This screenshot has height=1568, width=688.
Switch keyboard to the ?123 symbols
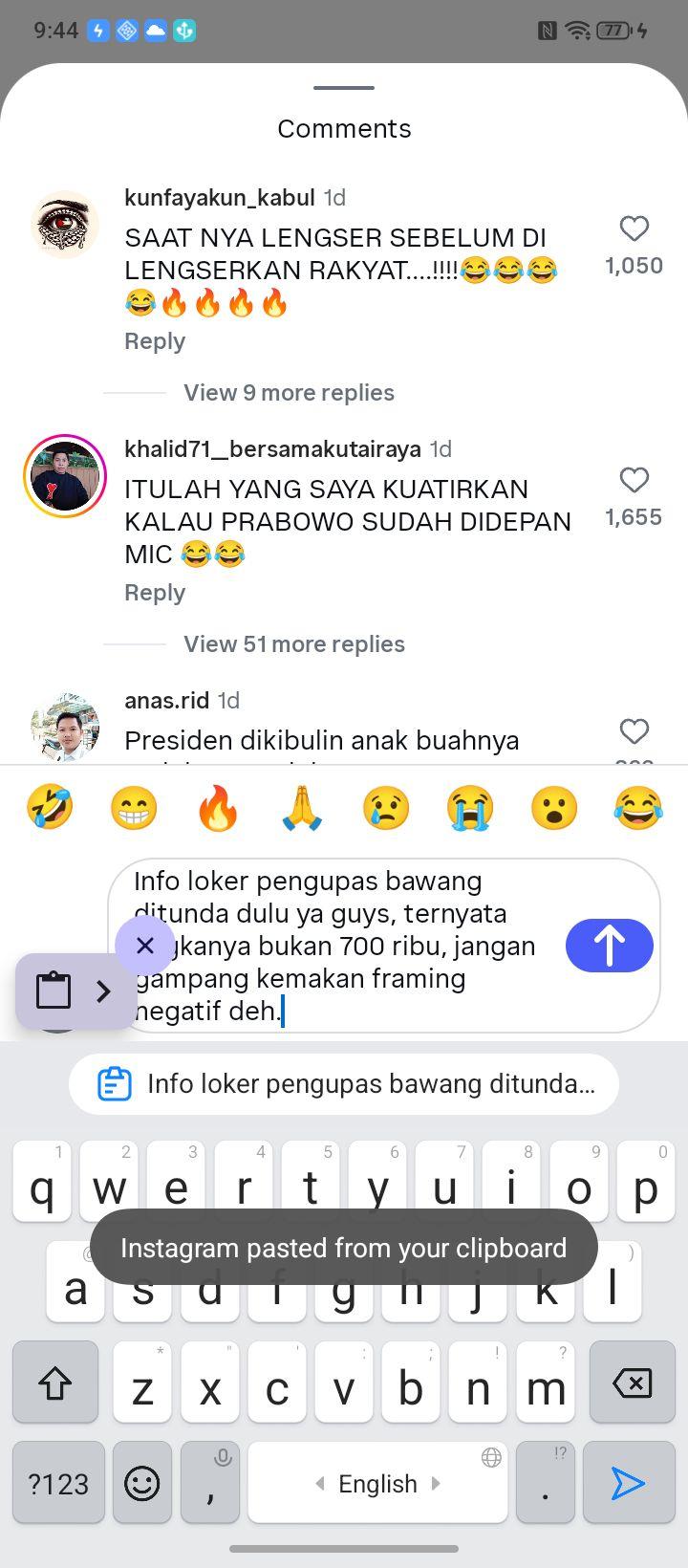tap(58, 1483)
